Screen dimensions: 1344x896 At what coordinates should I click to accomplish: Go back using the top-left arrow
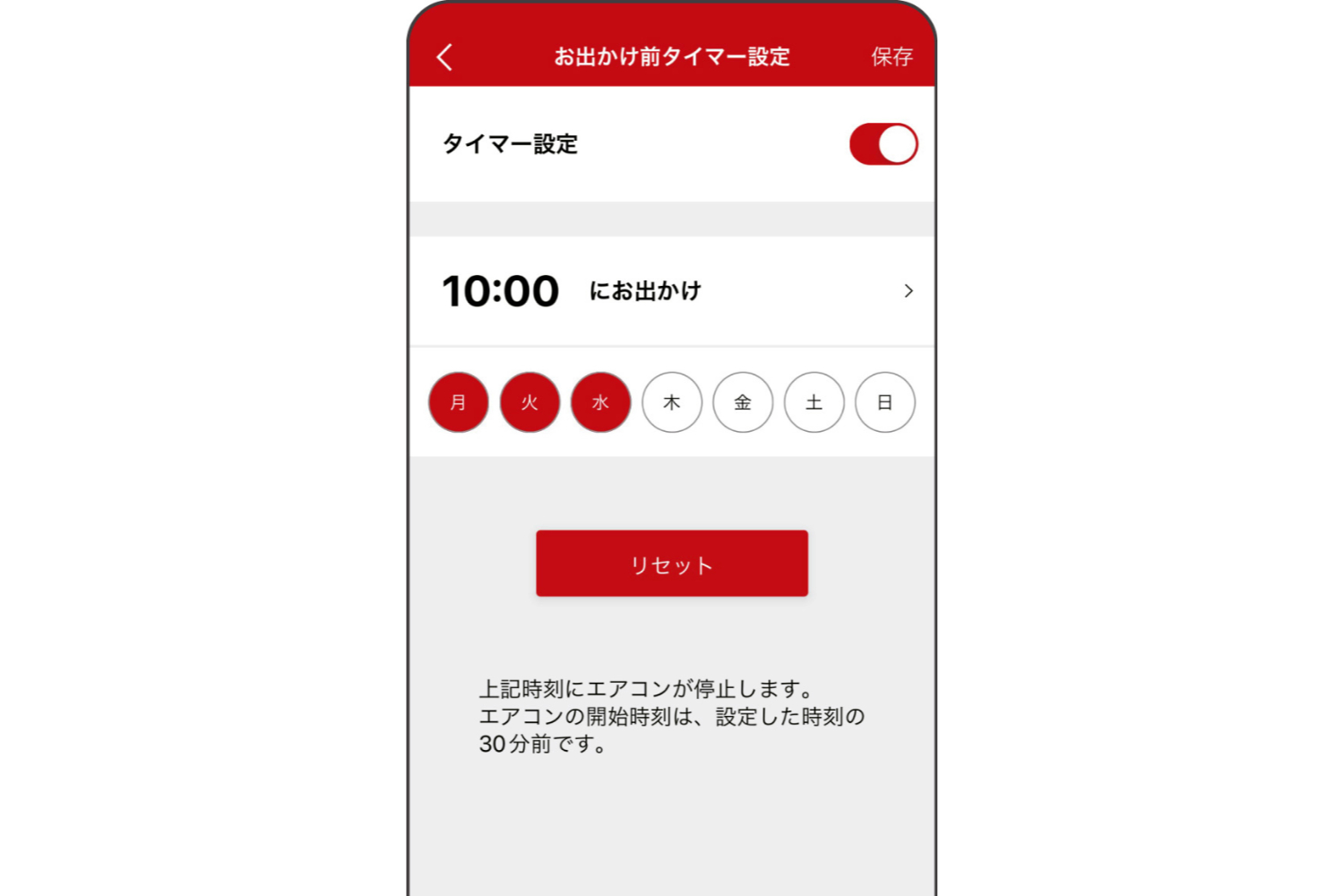click(444, 56)
